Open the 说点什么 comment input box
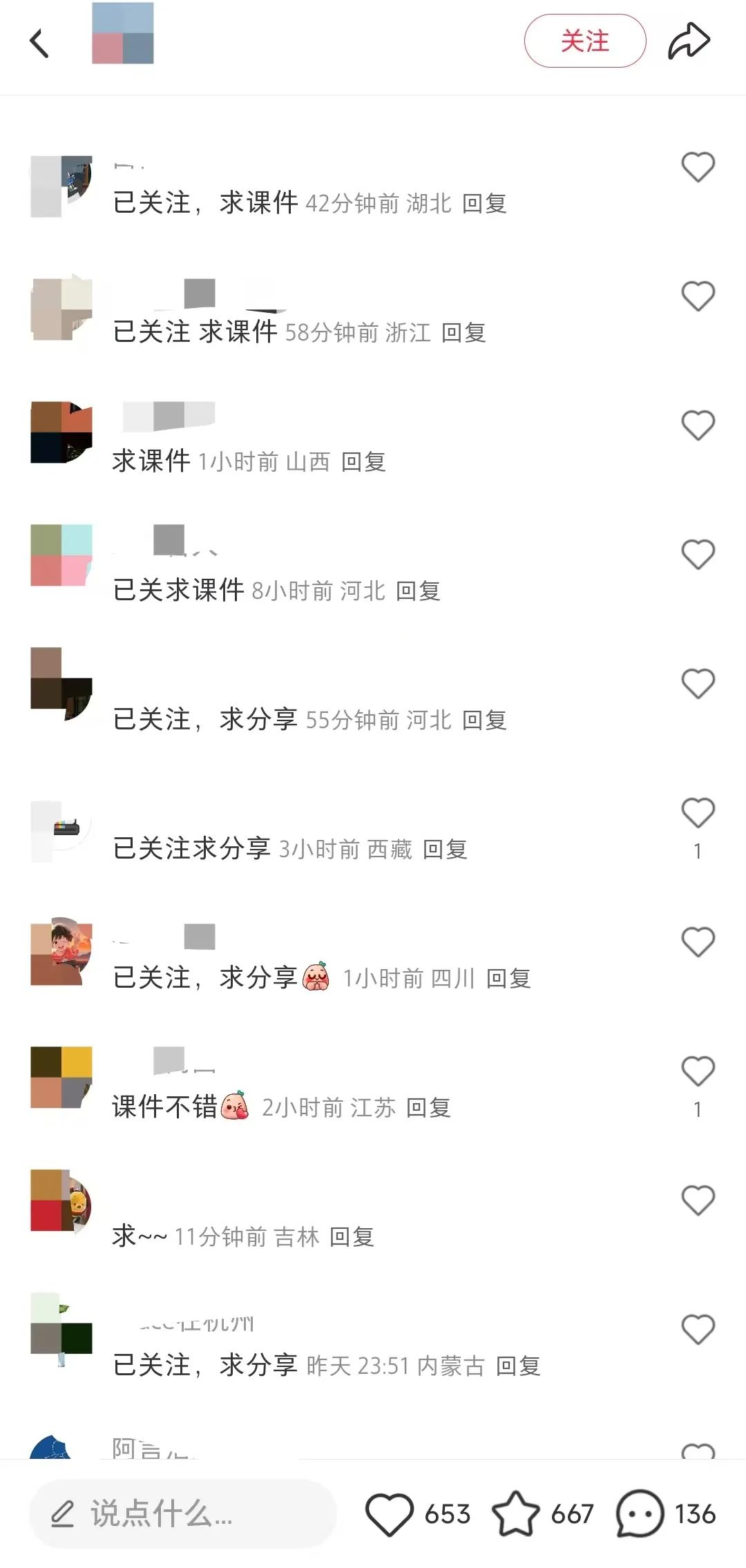Image resolution: width=746 pixels, height=1568 pixels. tap(183, 1513)
